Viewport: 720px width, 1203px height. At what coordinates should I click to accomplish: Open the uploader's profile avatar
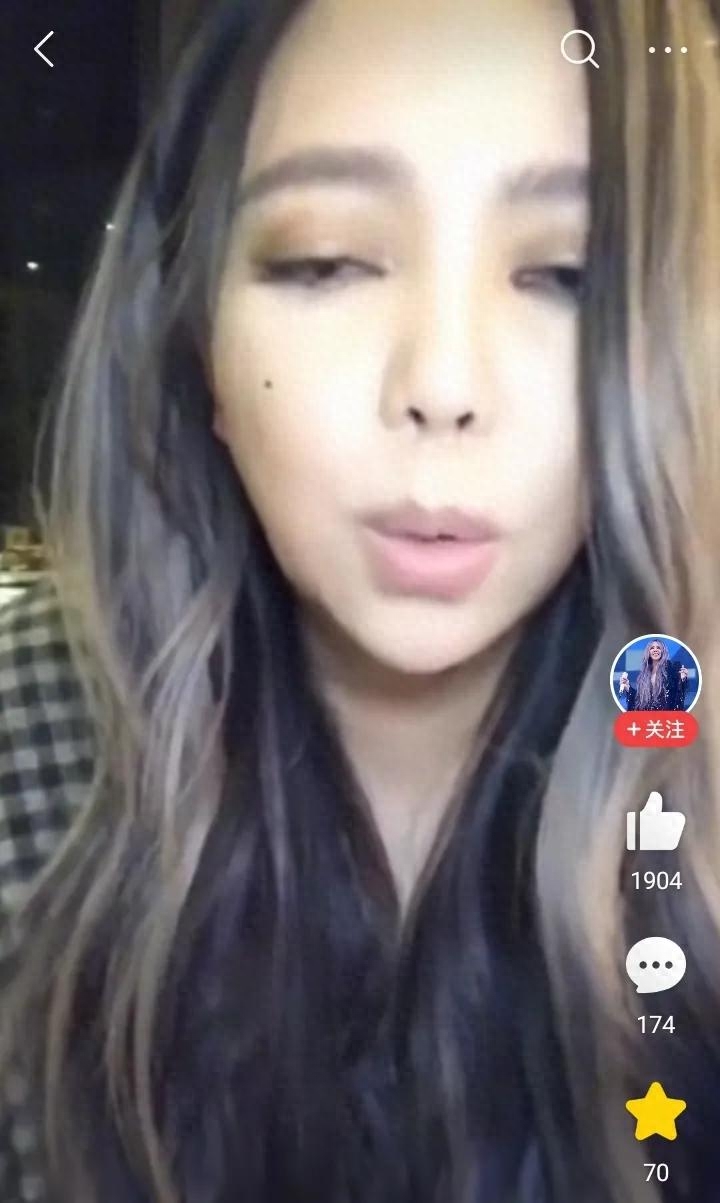656,679
